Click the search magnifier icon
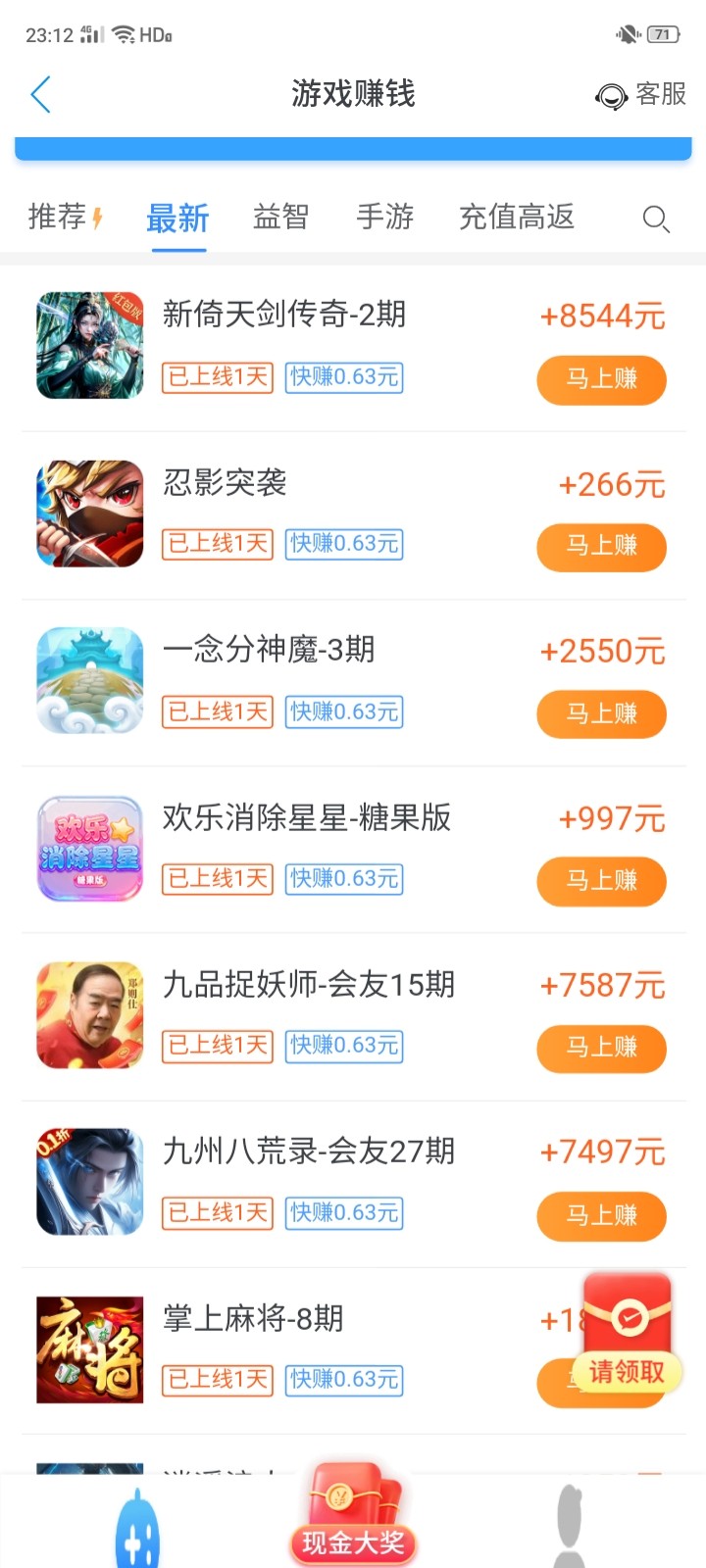Screen dimensions: 706x1568 click(655, 220)
